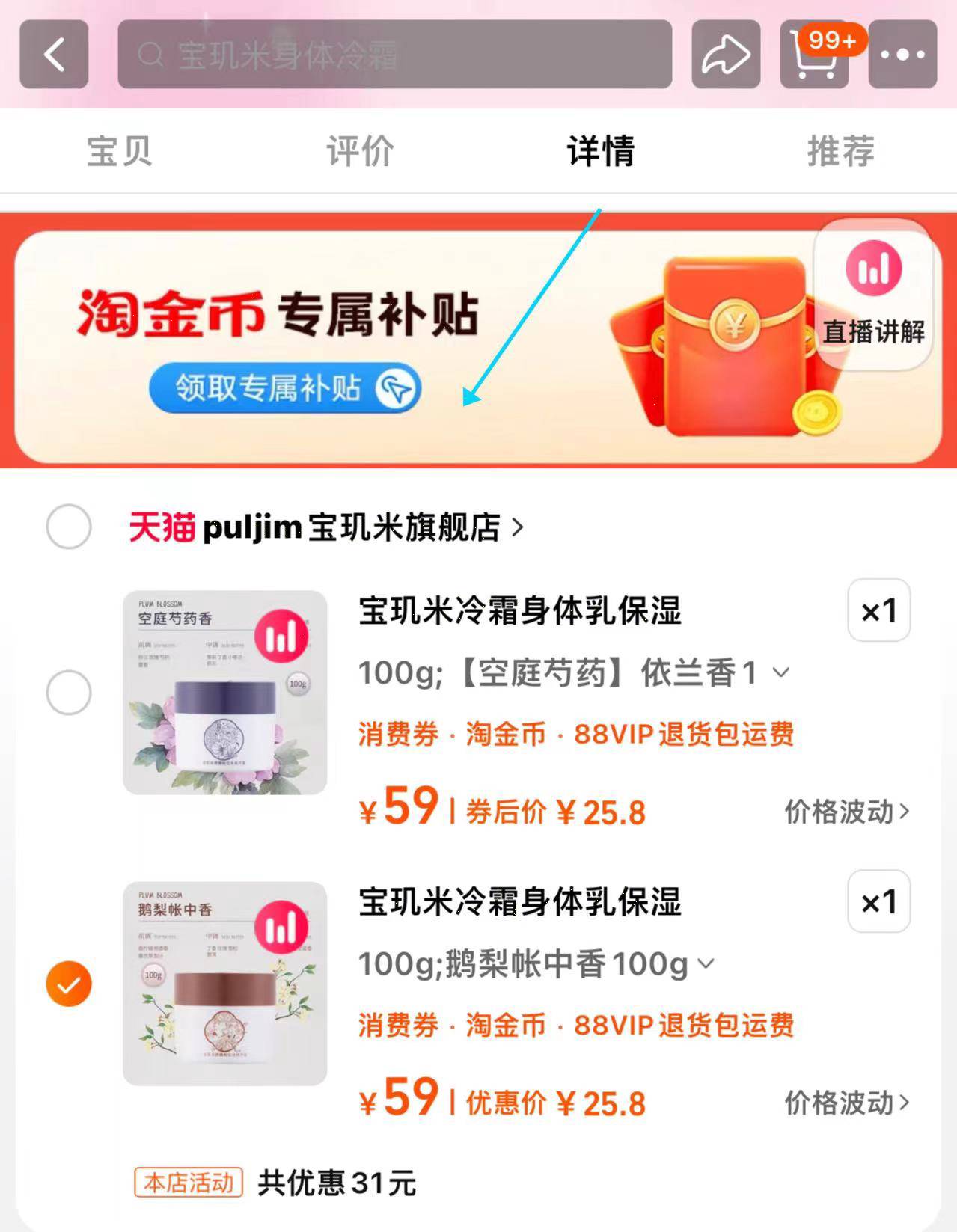Screen dimensions: 957x1232
Task: Deselect the checked 鹅梨帐中香 item
Action: tap(68, 984)
